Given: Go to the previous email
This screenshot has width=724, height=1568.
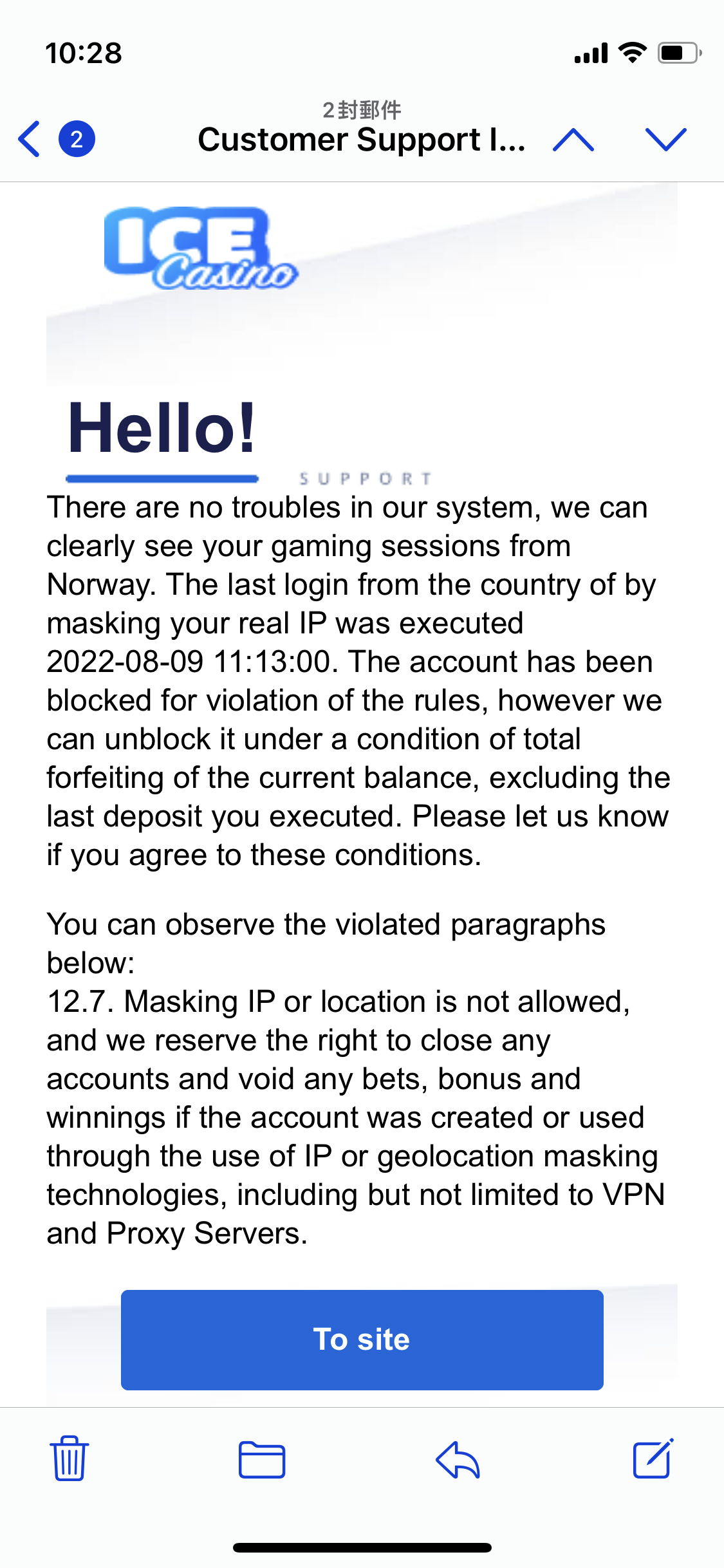Looking at the screenshot, I should 573,139.
